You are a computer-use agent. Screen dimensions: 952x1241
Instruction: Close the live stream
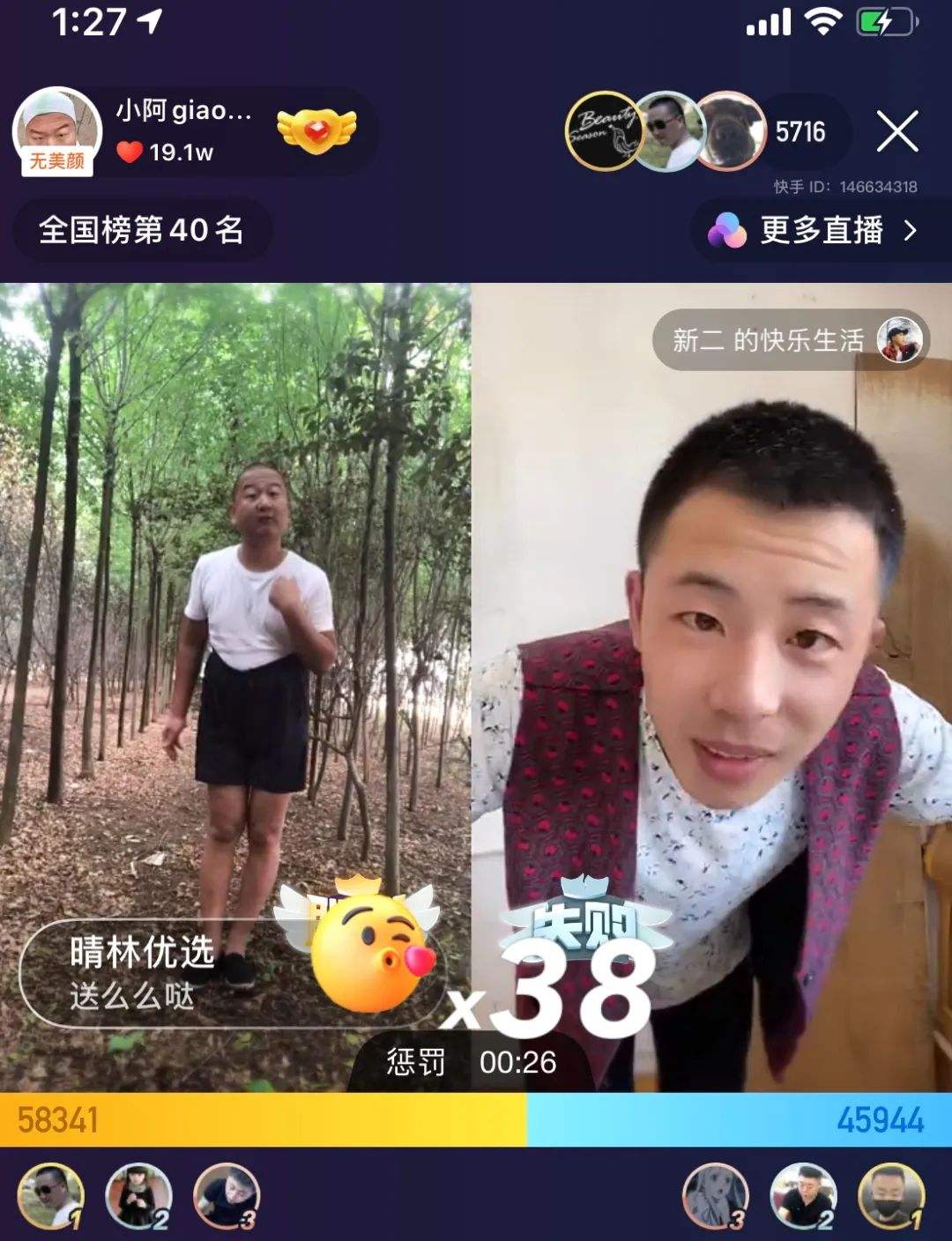pyautogui.click(x=897, y=132)
